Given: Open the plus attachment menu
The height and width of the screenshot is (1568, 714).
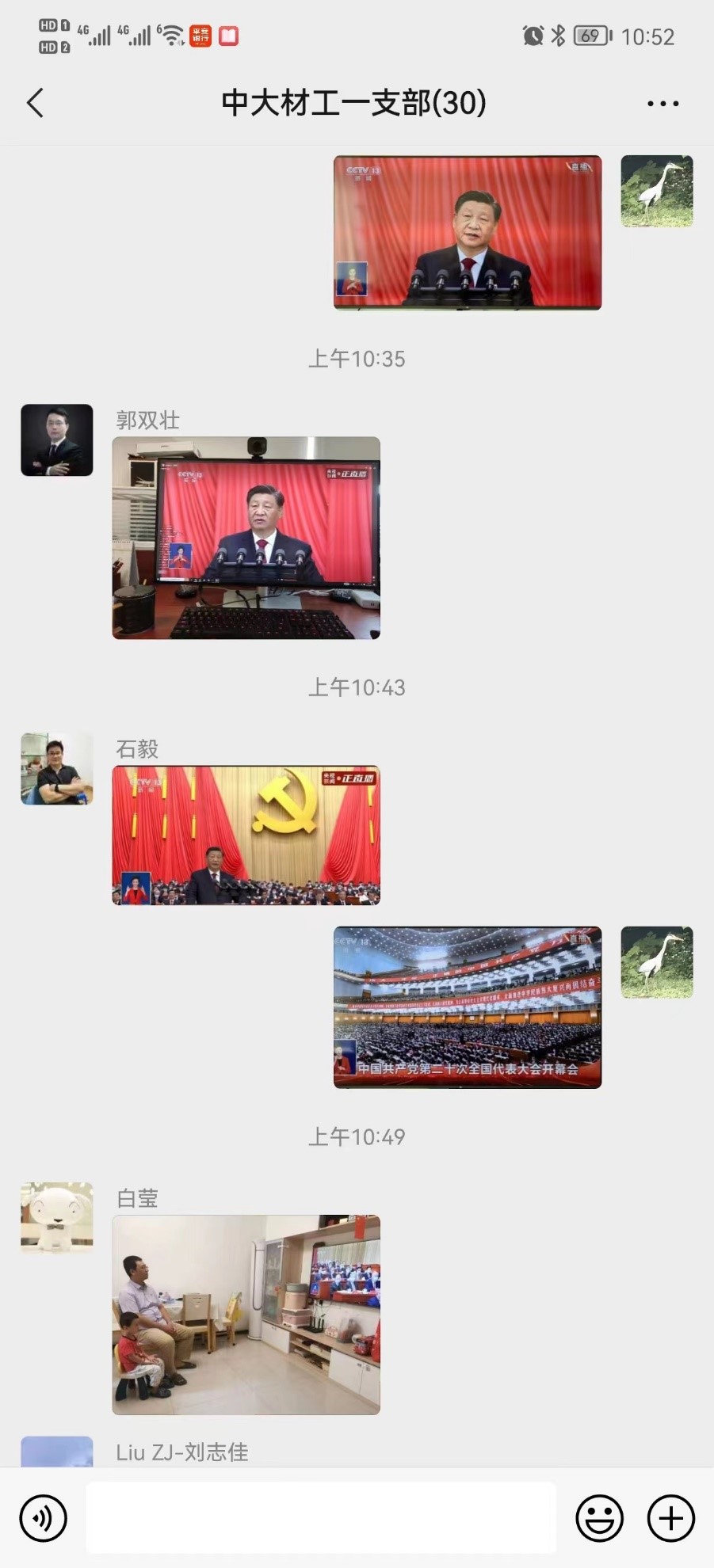Looking at the screenshot, I should click(670, 1518).
